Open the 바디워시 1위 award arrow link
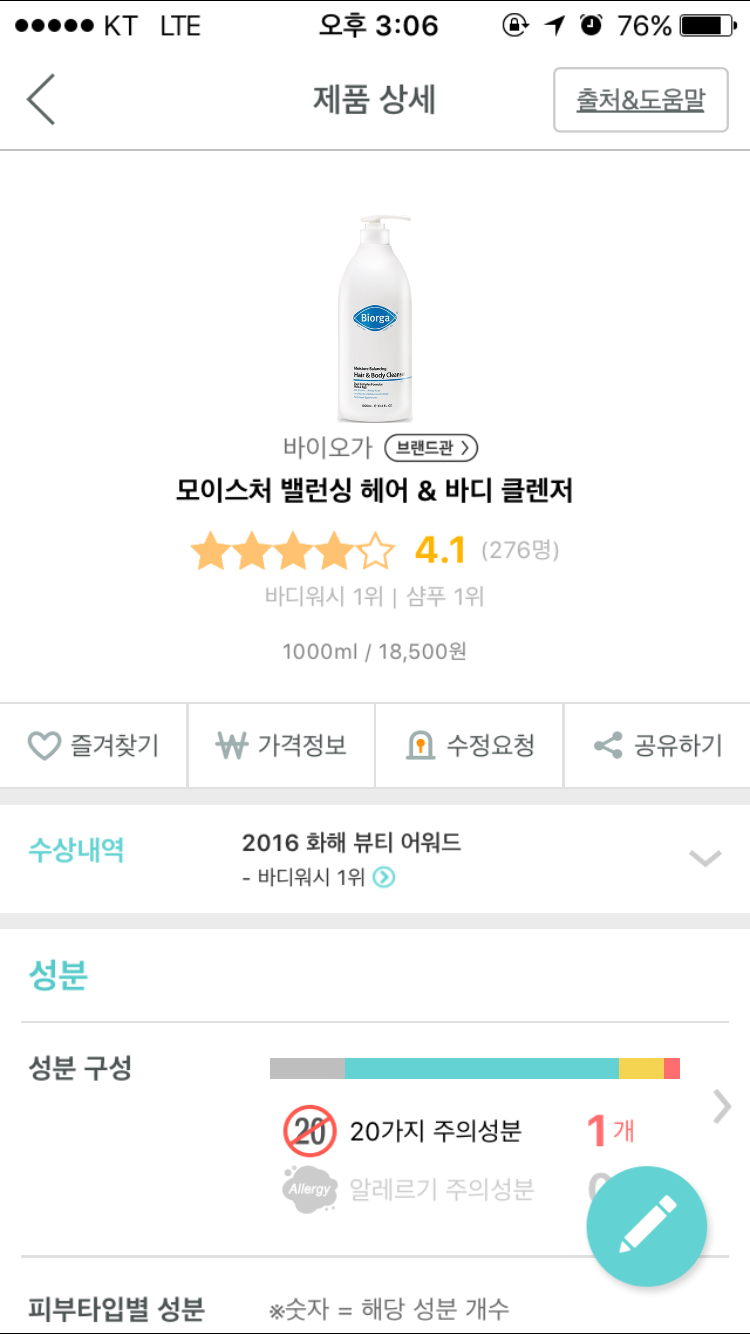The height and width of the screenshot is (1334, 750). 384,877
